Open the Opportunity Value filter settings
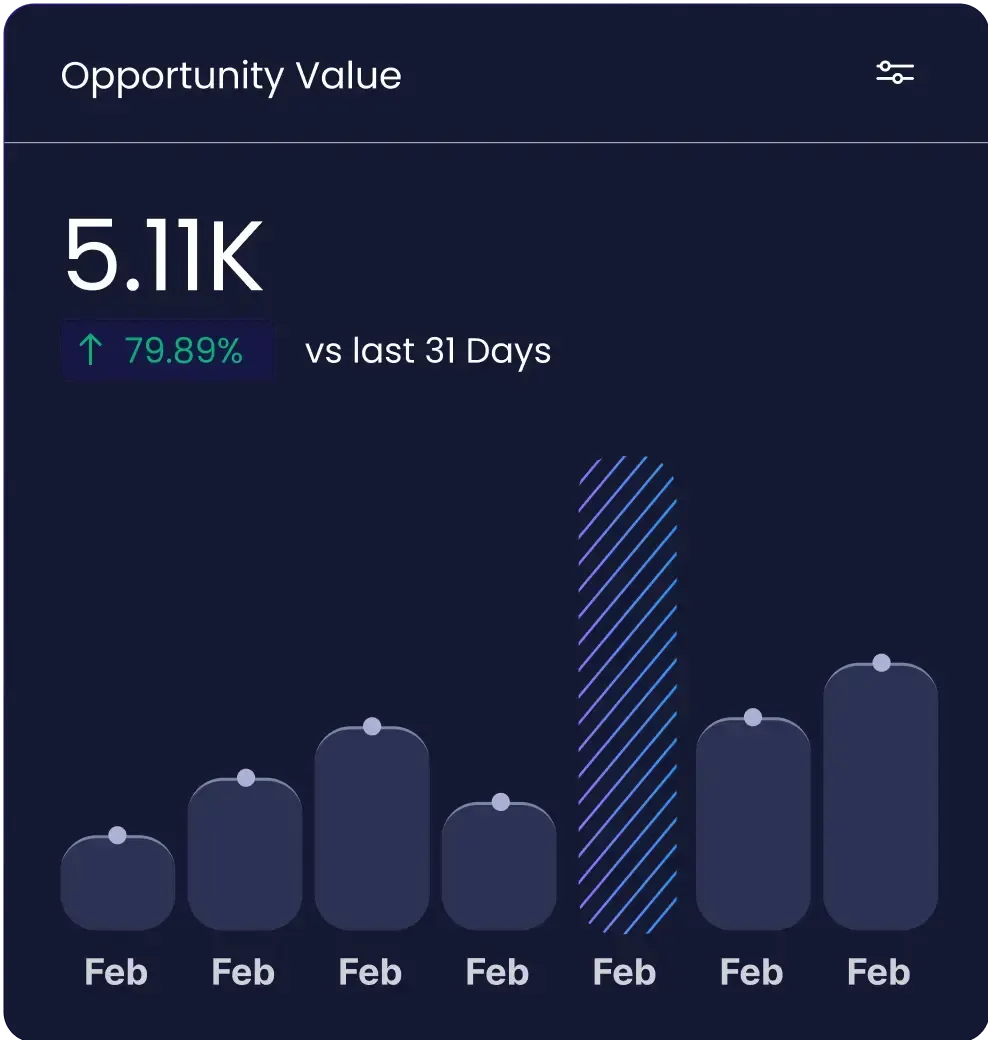 [895, 73]
